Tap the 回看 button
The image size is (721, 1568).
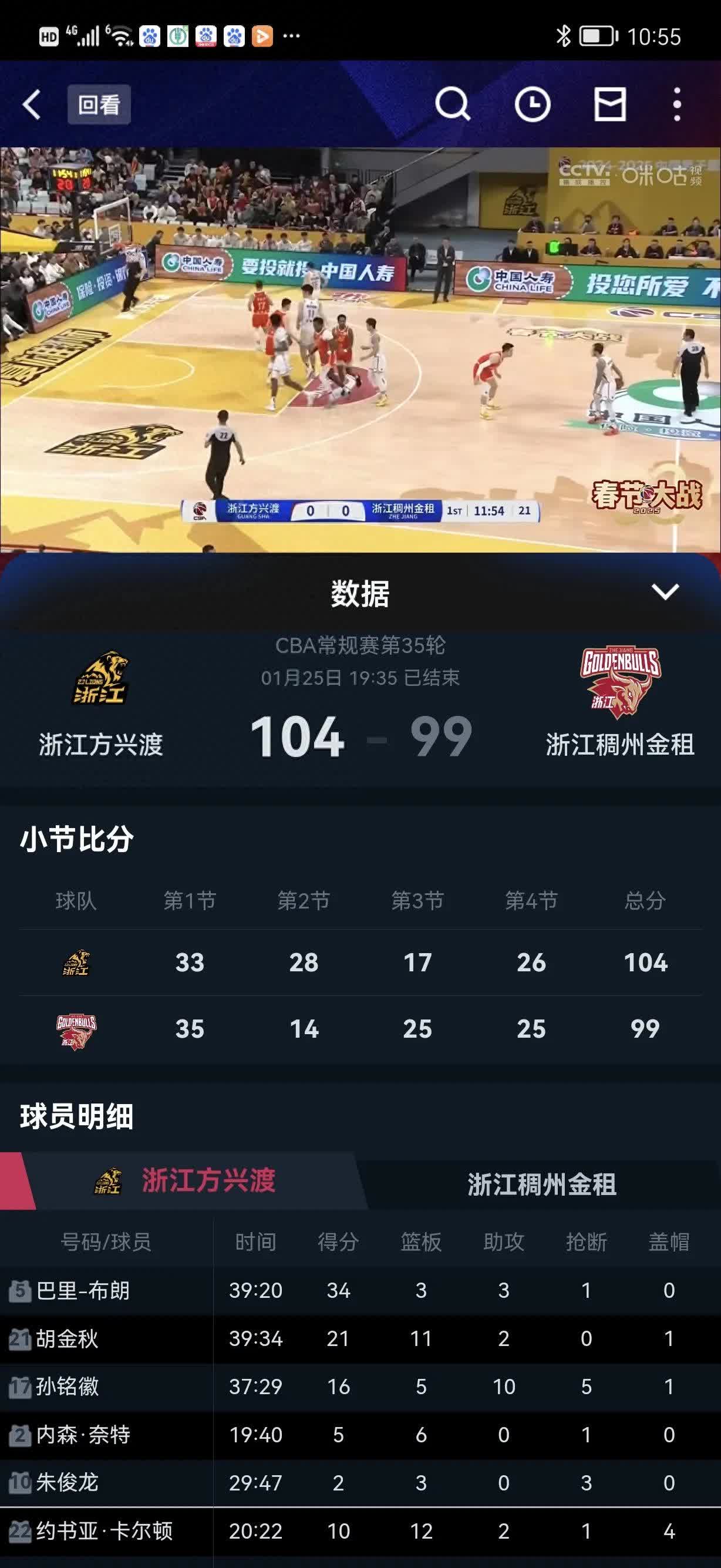pos(99,105)
